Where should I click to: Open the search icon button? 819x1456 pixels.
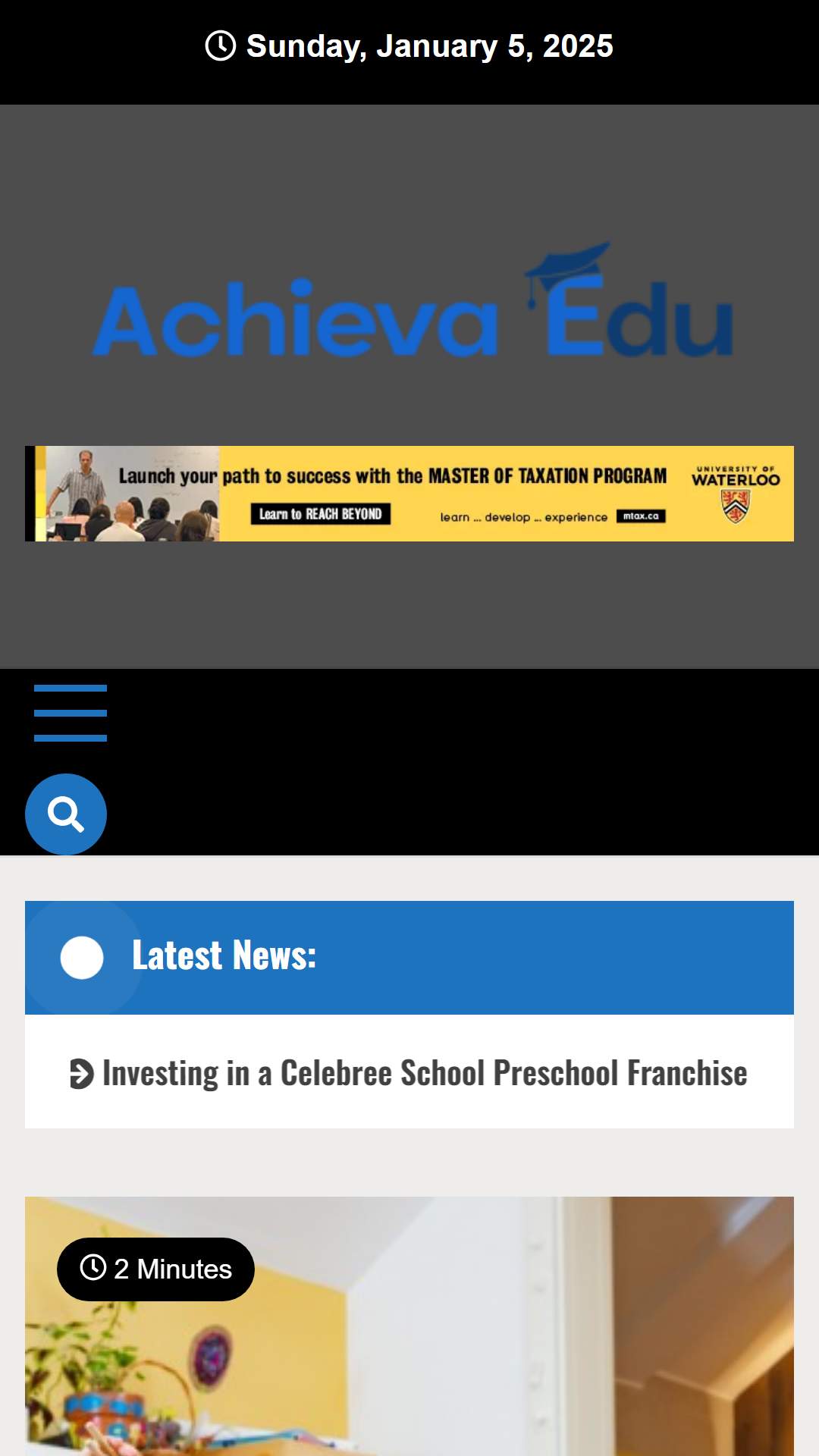pyautogui.click(x=66, y=814)
